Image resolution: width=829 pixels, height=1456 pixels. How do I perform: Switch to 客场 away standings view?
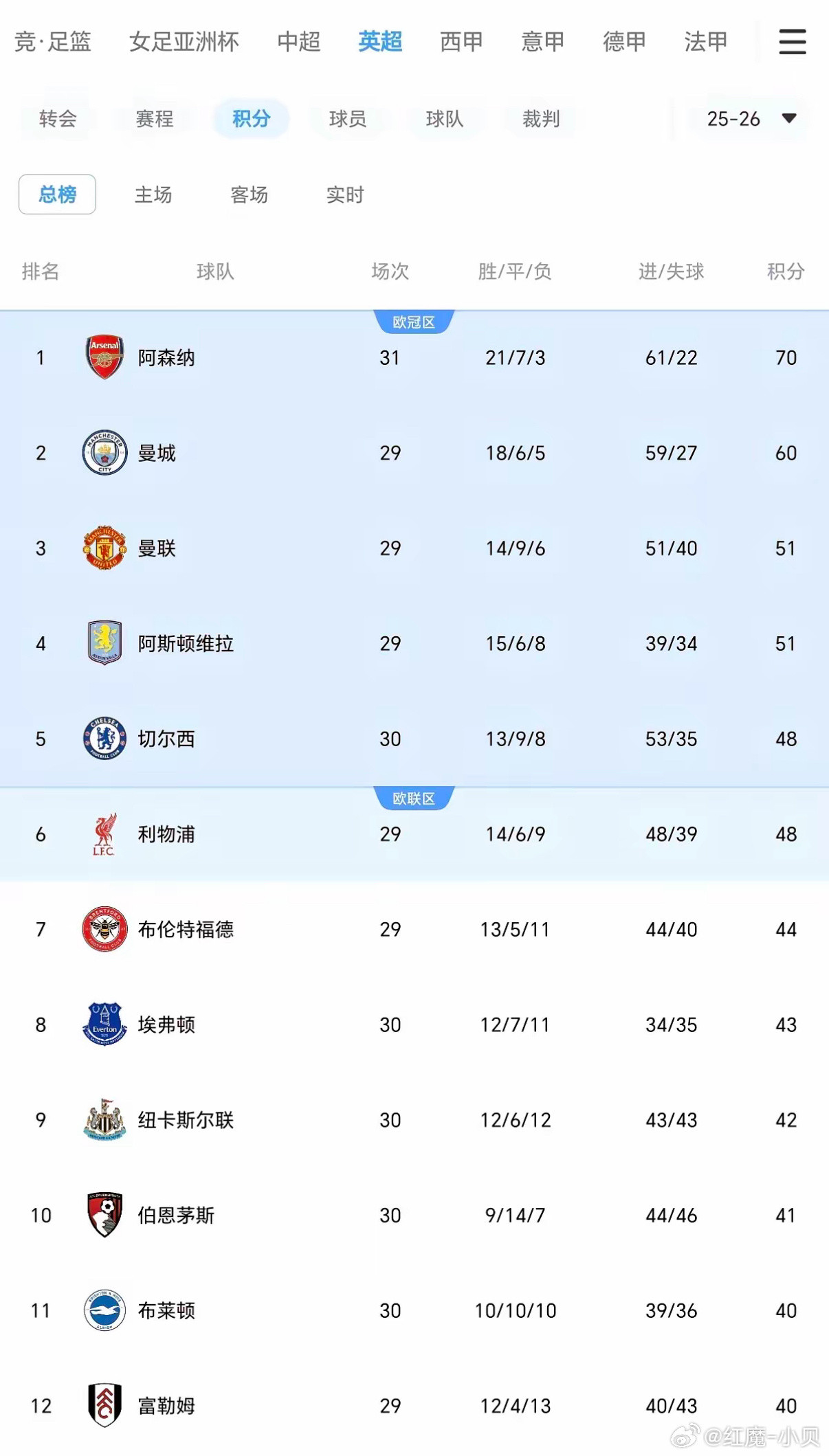click(x=250, y=195)
